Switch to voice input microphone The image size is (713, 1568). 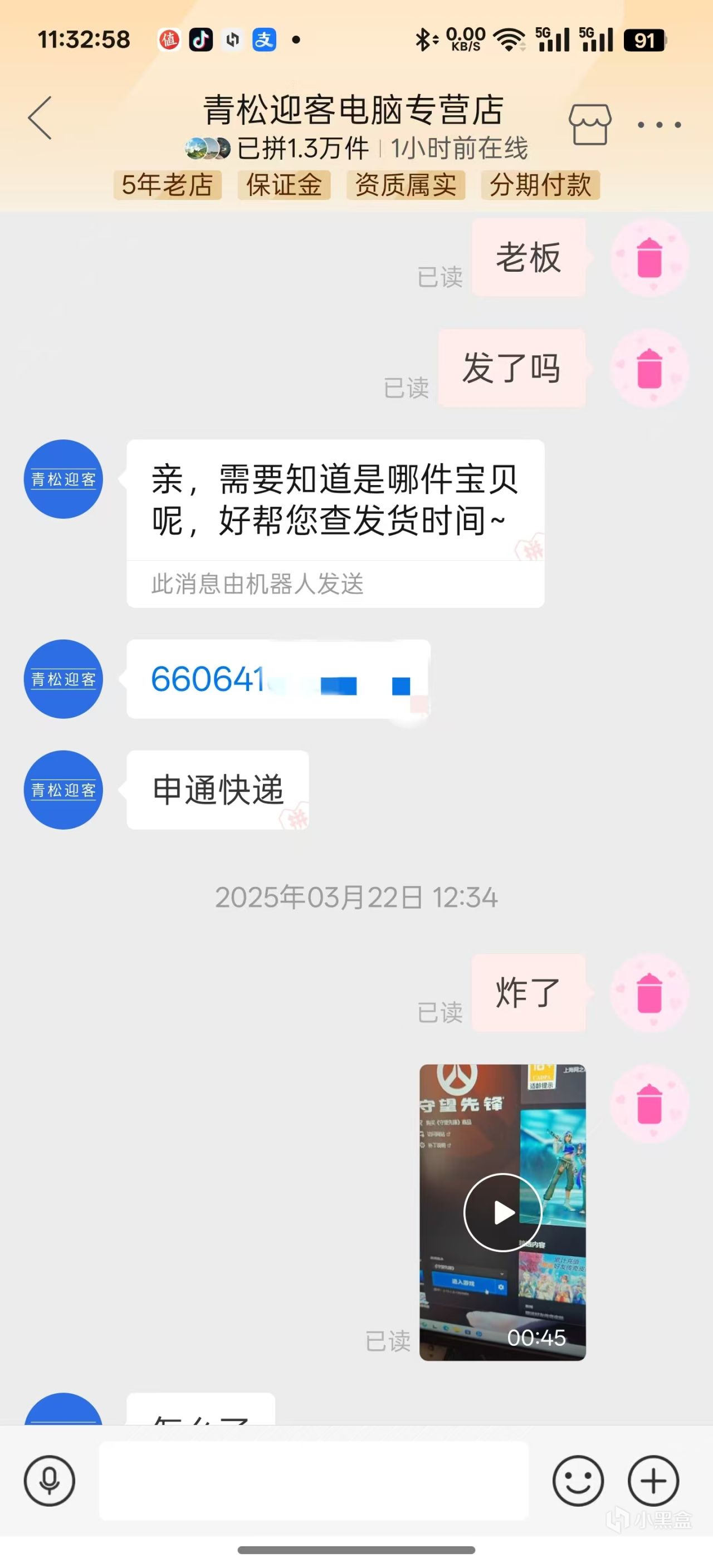click(50, 1481)
